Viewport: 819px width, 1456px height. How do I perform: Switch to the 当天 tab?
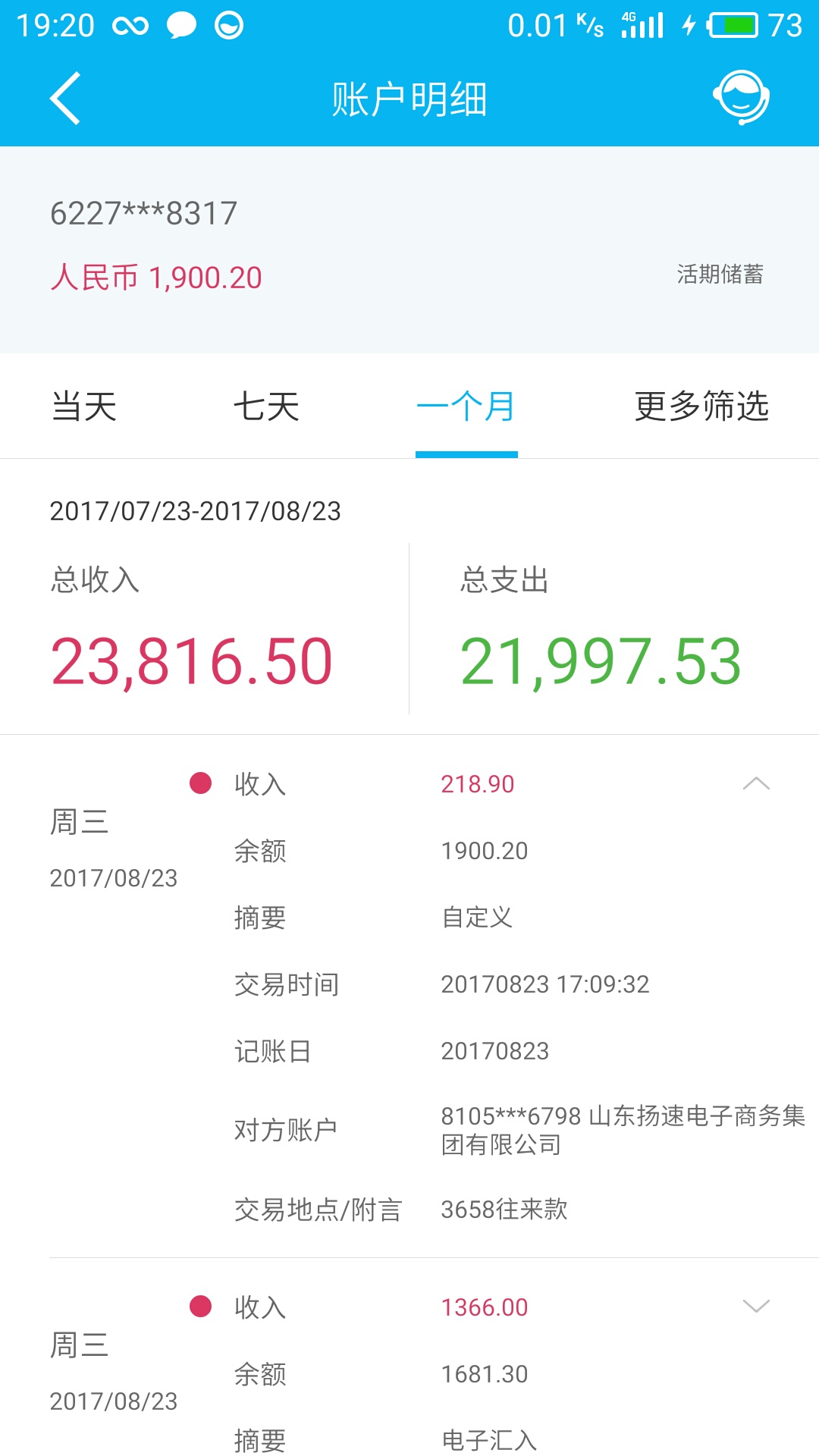84,406
